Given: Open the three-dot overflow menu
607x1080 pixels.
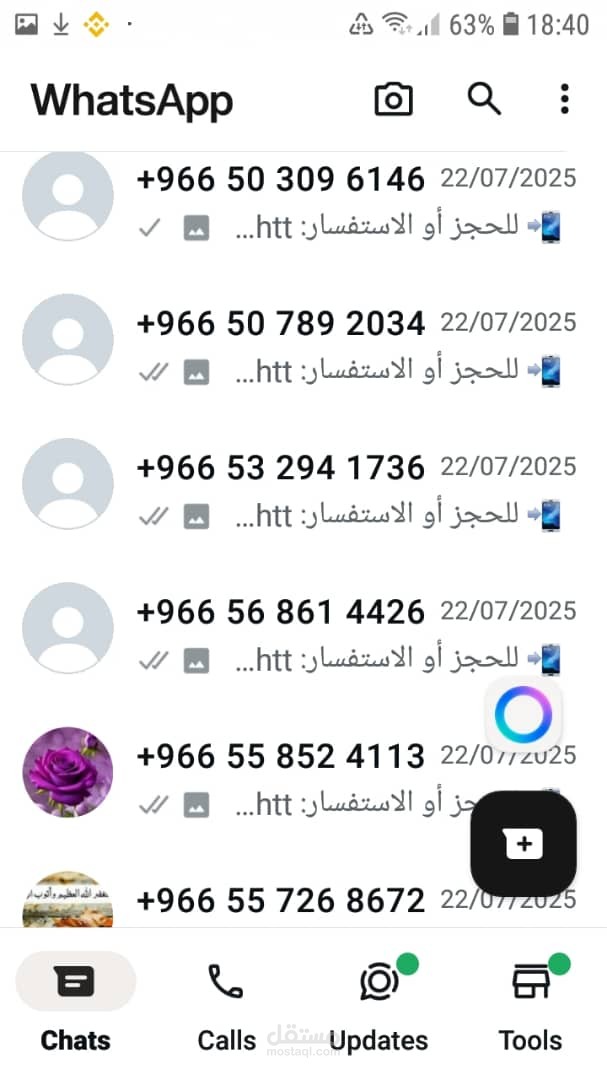Looking at the screenshot, I should point(565,98).
